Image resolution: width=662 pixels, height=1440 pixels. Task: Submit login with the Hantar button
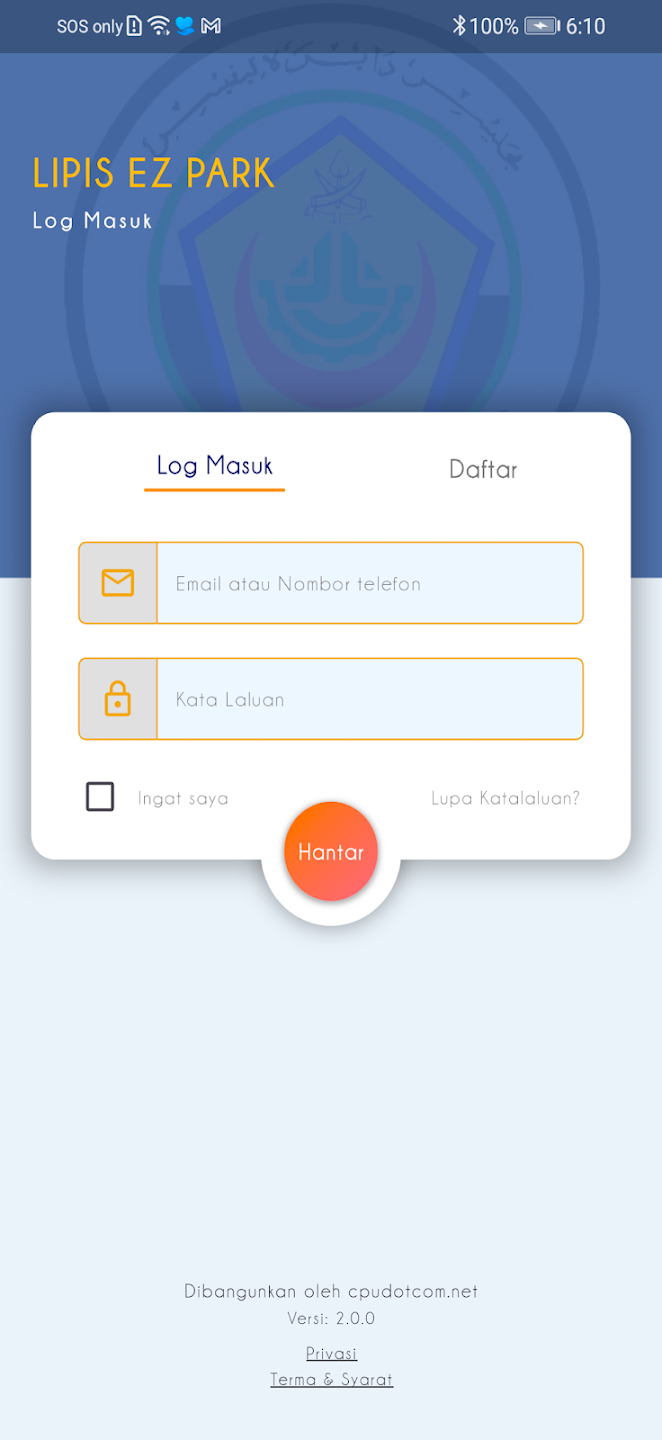pyautogui.click(x=331, y=852)
